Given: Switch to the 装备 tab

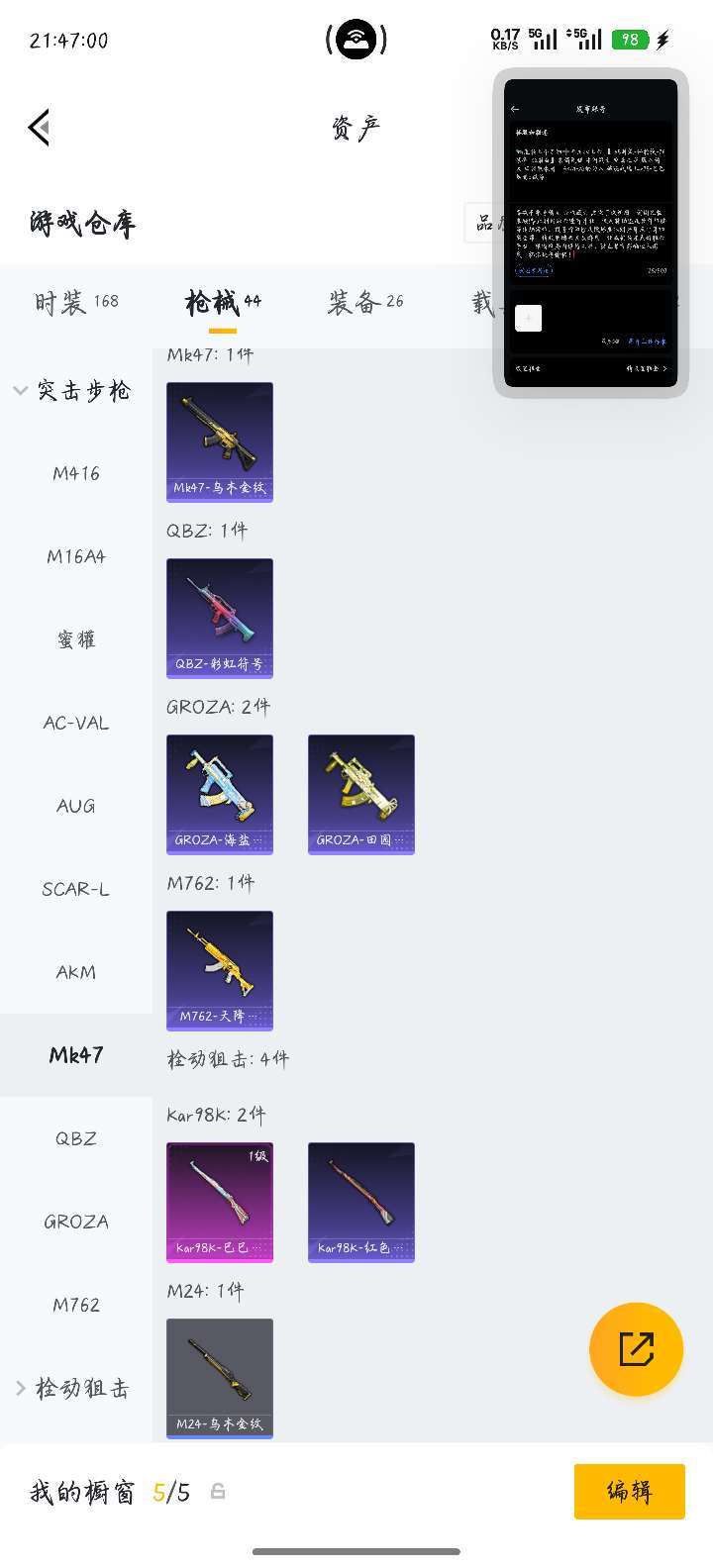Looking at the screenshot, I should (x=364, y=302).
